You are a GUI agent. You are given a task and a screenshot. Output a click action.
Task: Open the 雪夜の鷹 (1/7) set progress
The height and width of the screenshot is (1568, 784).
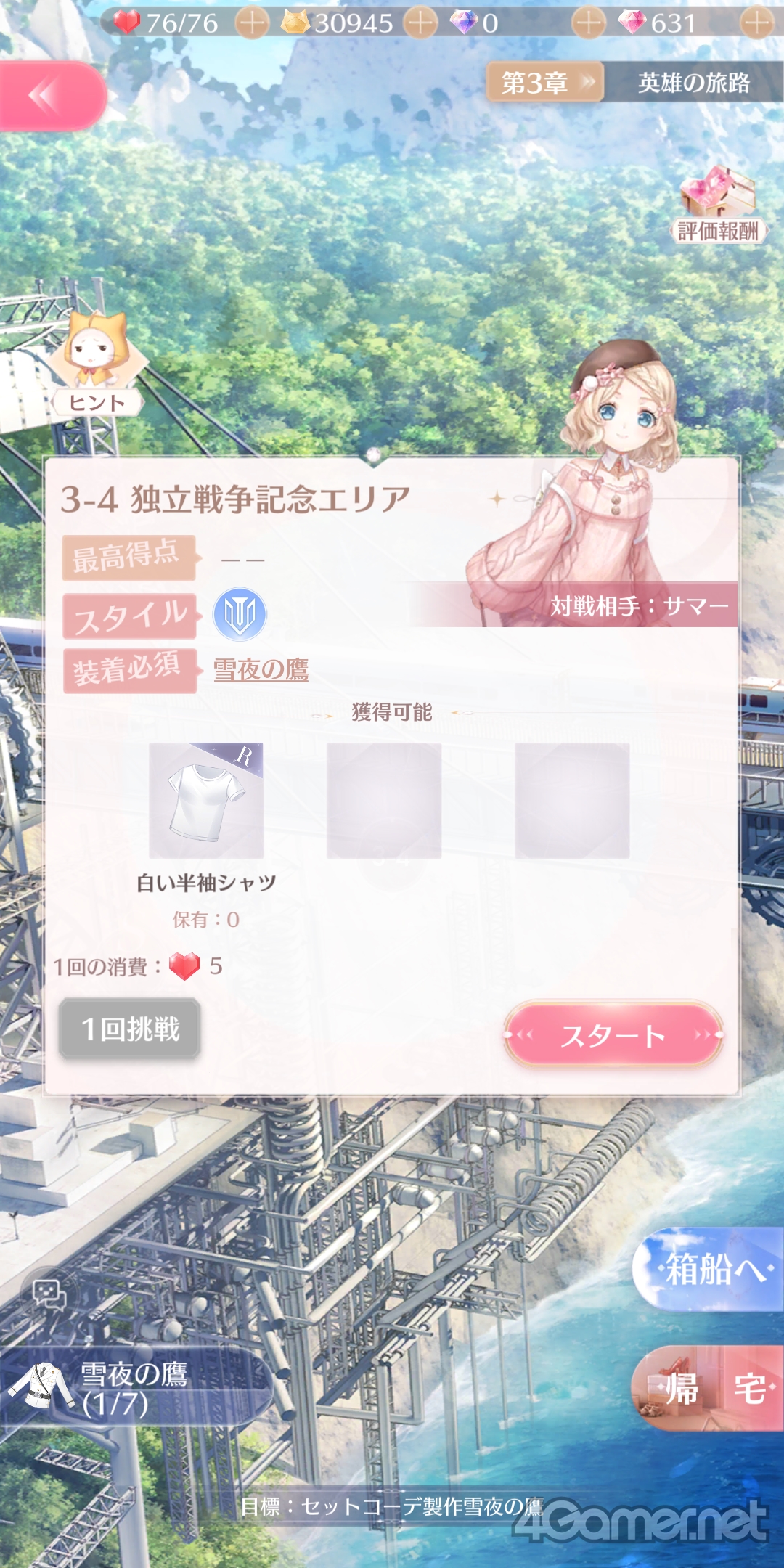coord(131,1388)
